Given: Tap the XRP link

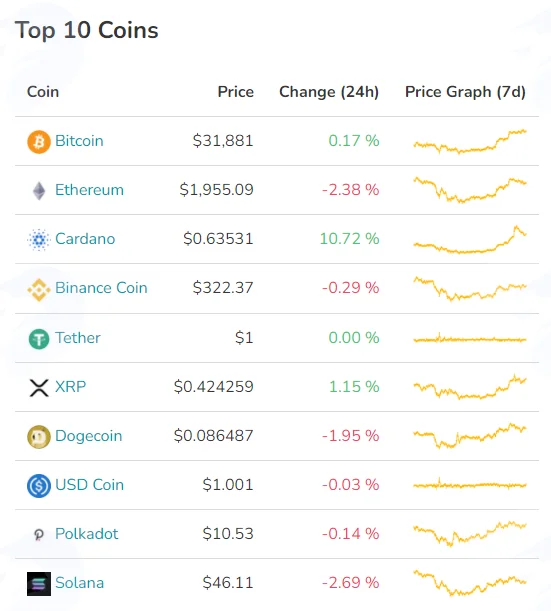Looking at the screenshot, I should click(70, 387).
